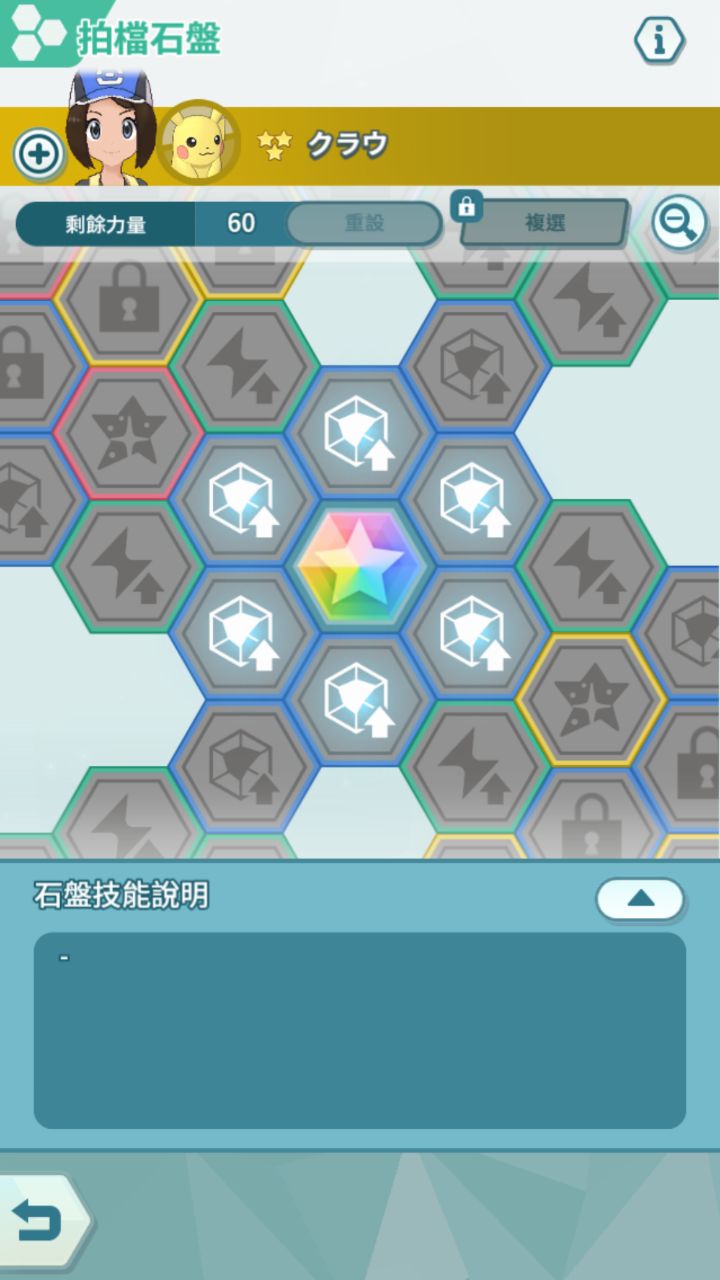Expand the 石盤技能說明 panel arrow
Image resolution: width=720 pixels, height=1280 pixels.
coord(640,899)
